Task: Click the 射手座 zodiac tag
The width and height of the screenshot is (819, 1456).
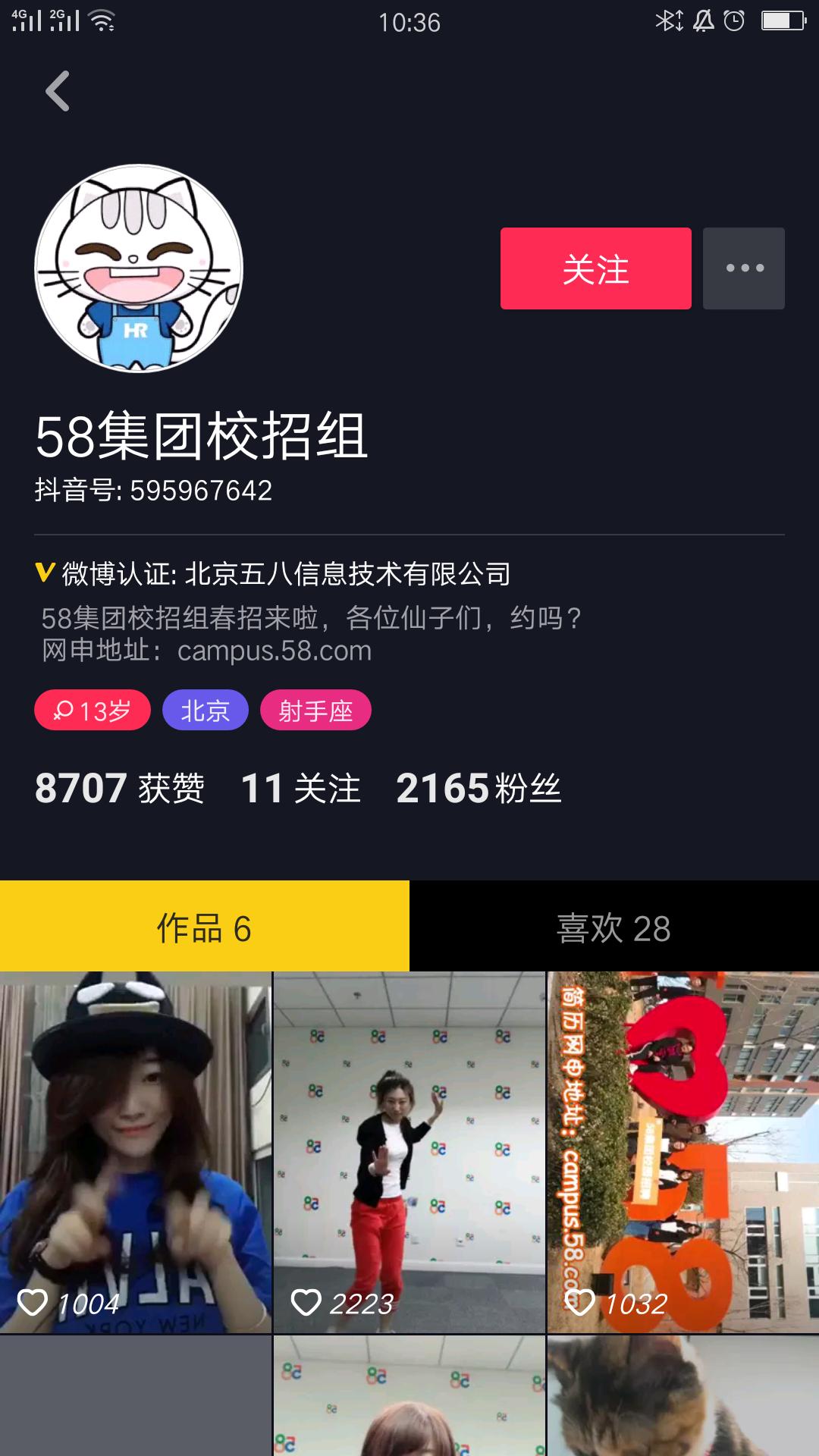Action: (x=316, y=710)
